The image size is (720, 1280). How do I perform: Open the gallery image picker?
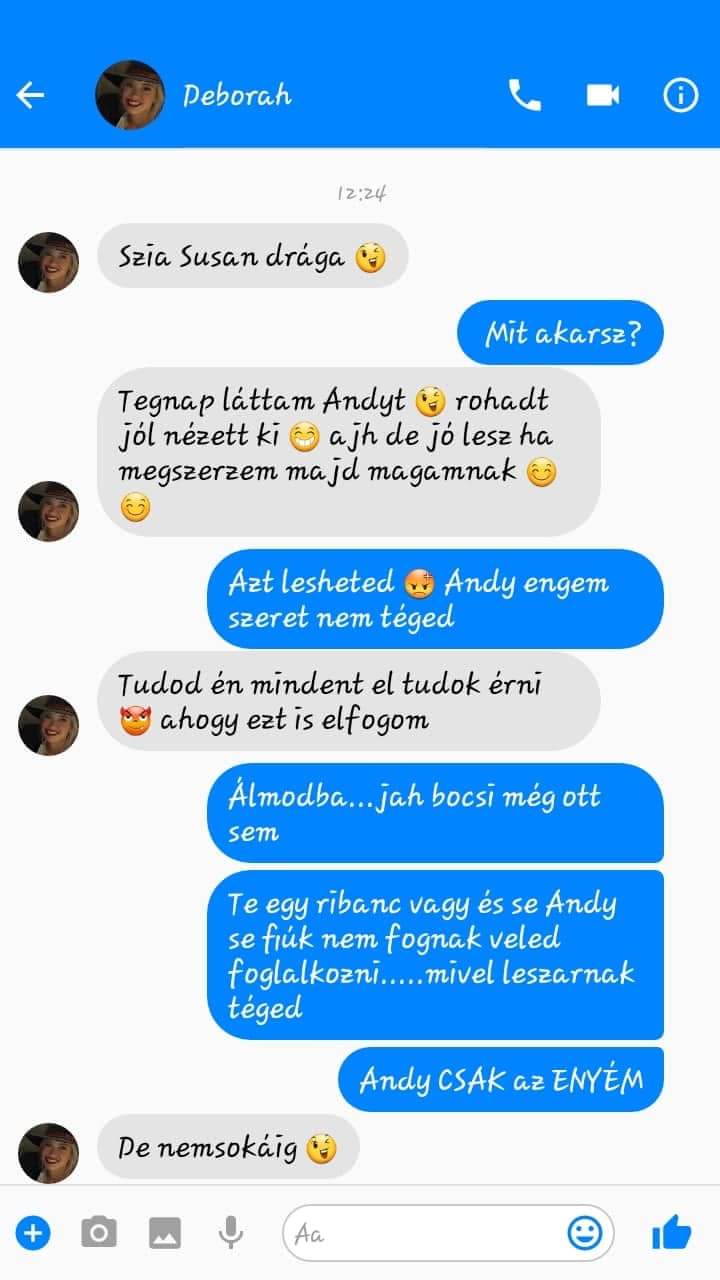tap(165, 1233)
